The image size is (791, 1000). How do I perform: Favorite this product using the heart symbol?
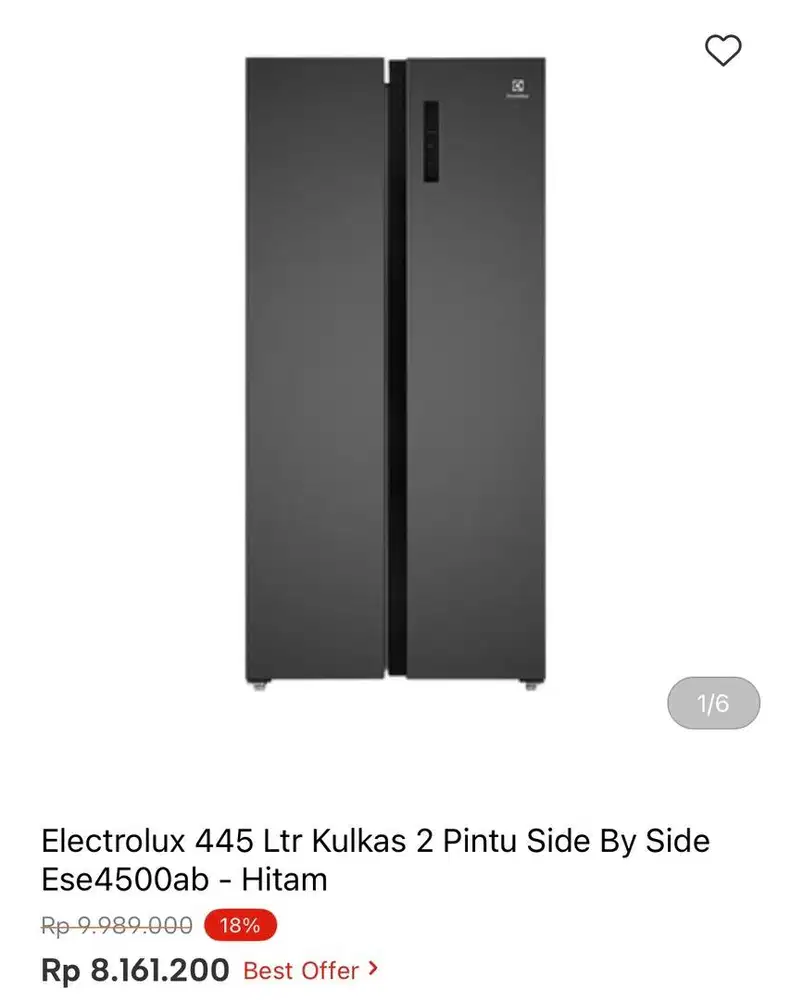point(722,49)
